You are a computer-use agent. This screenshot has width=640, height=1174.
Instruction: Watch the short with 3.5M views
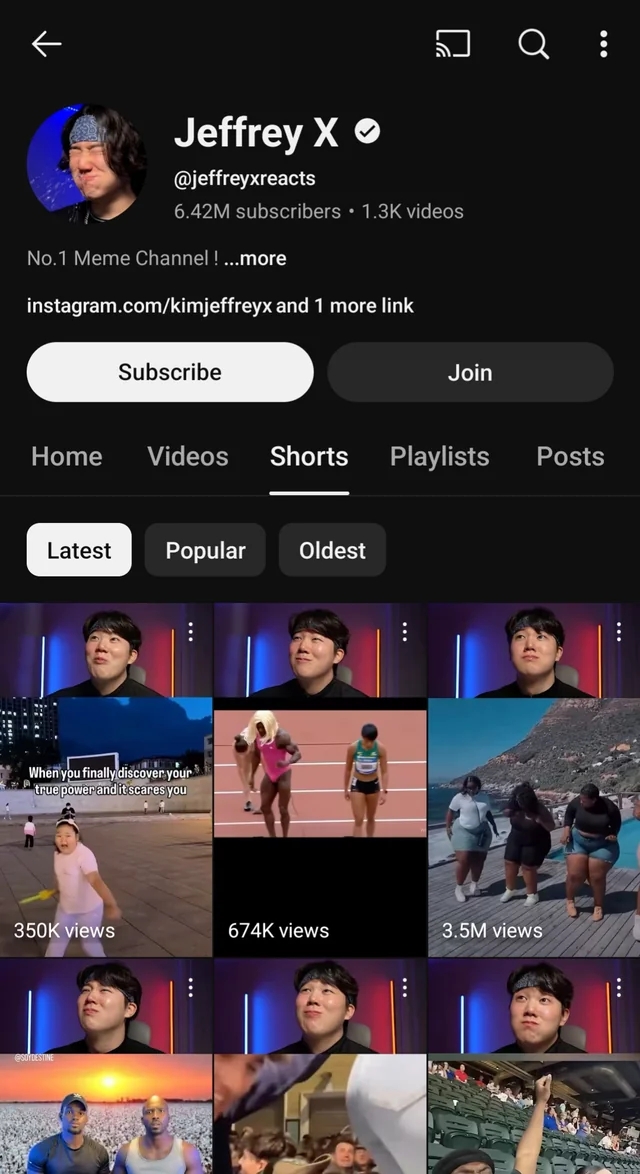point(534,780)
